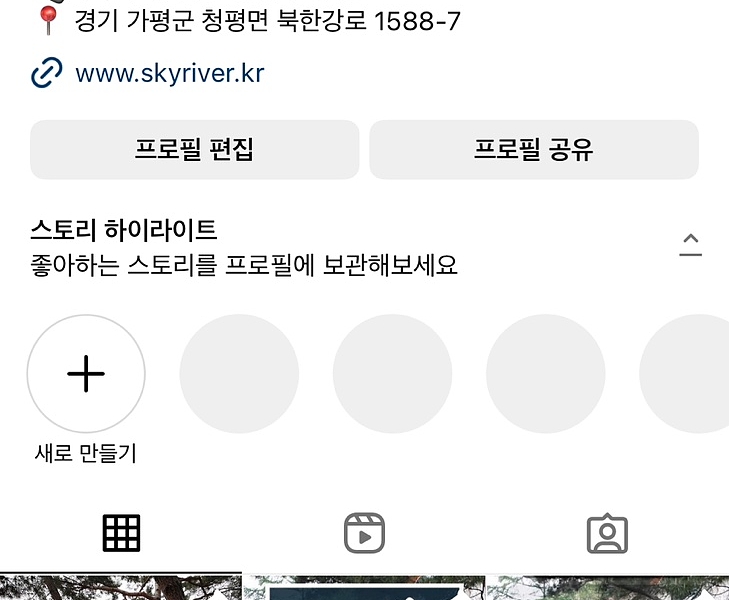Switch to the posts grid tab
This screenshot has height=600, width=729.
tap(121, 534)
